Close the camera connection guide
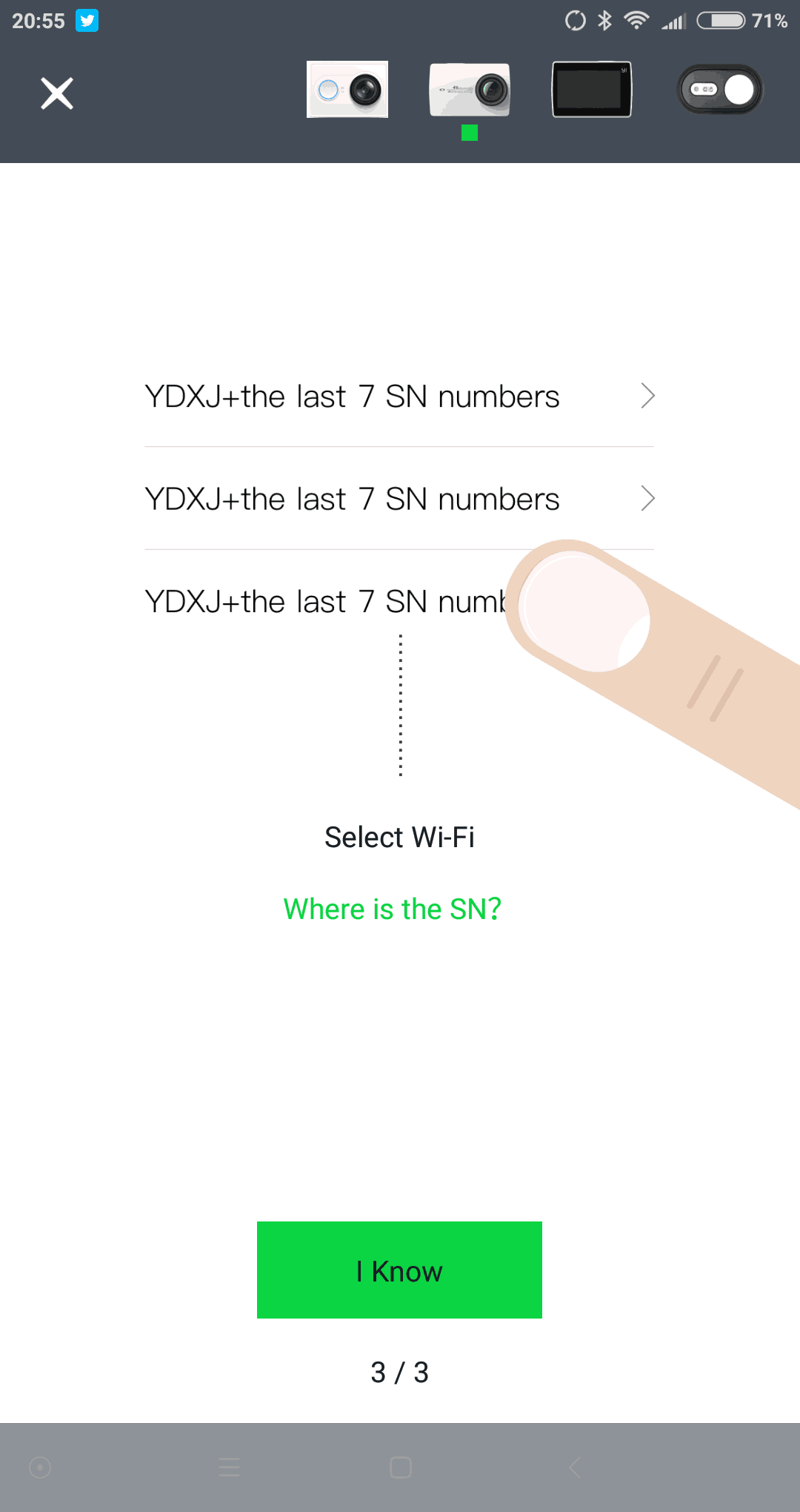The width and height of the screenshot is (800, 1512). point(57,93)
